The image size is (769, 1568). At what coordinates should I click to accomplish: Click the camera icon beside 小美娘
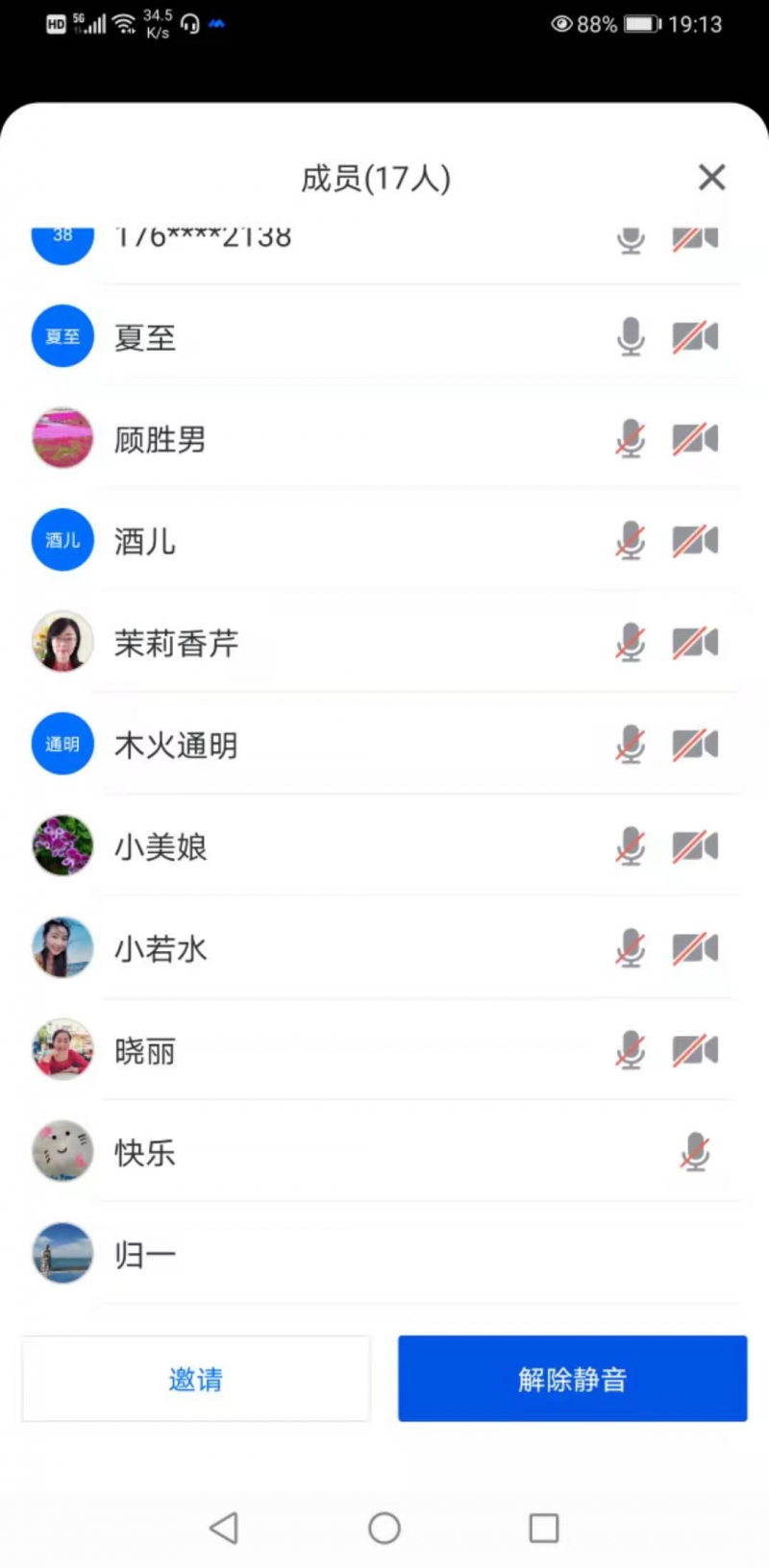pyautogui.click(x=695, y=846)
